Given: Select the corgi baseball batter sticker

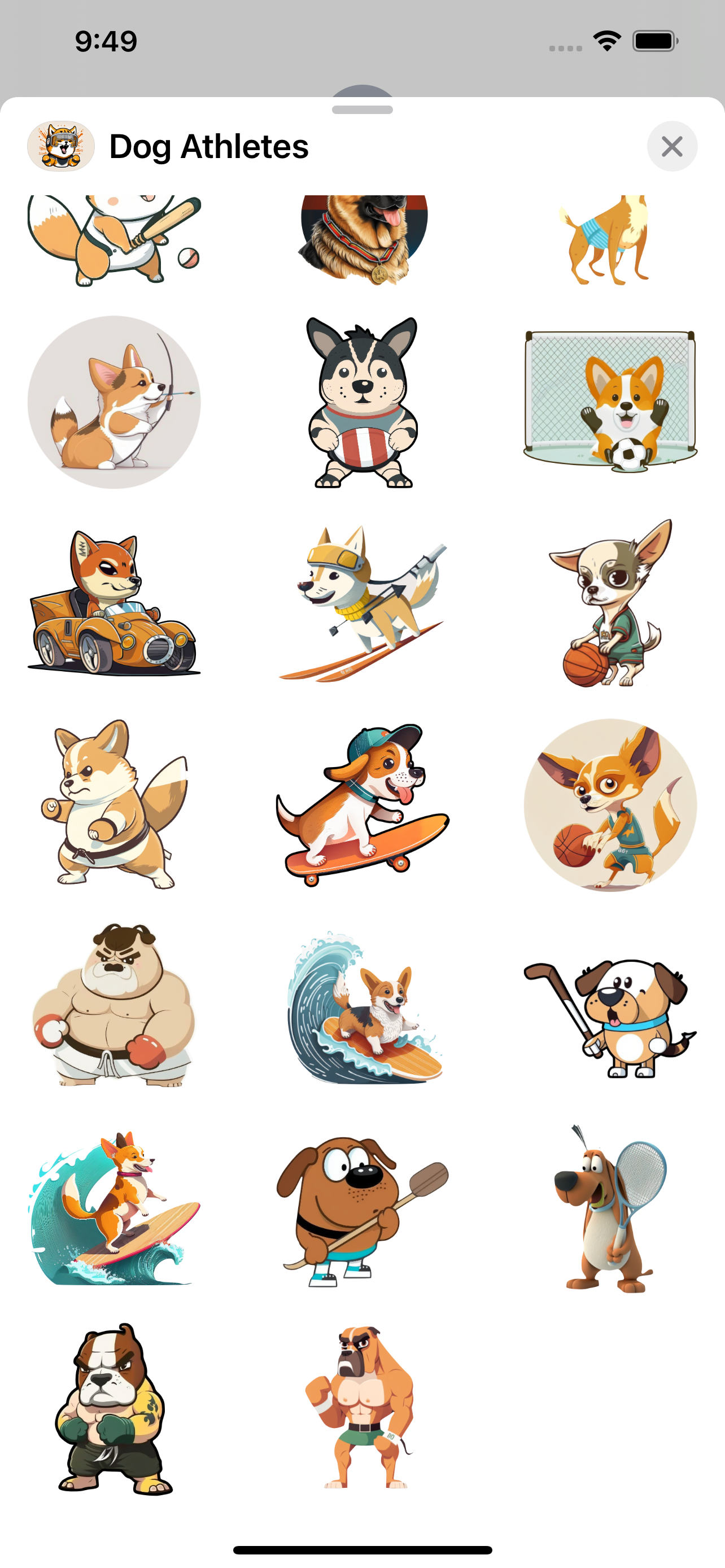Looking at the screenshot, I should pos(116,238).
